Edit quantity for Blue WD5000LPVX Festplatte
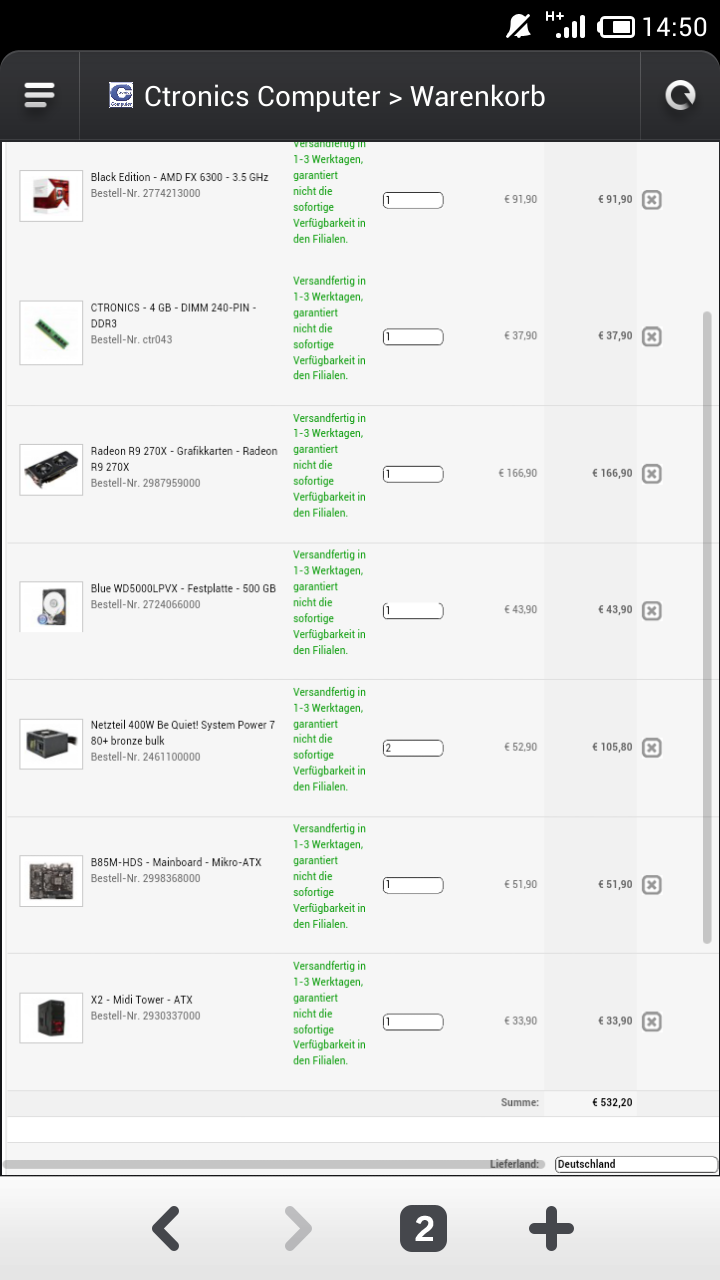Image resolution: width=720 pixels, height=1280 pixels. (412, 611)
